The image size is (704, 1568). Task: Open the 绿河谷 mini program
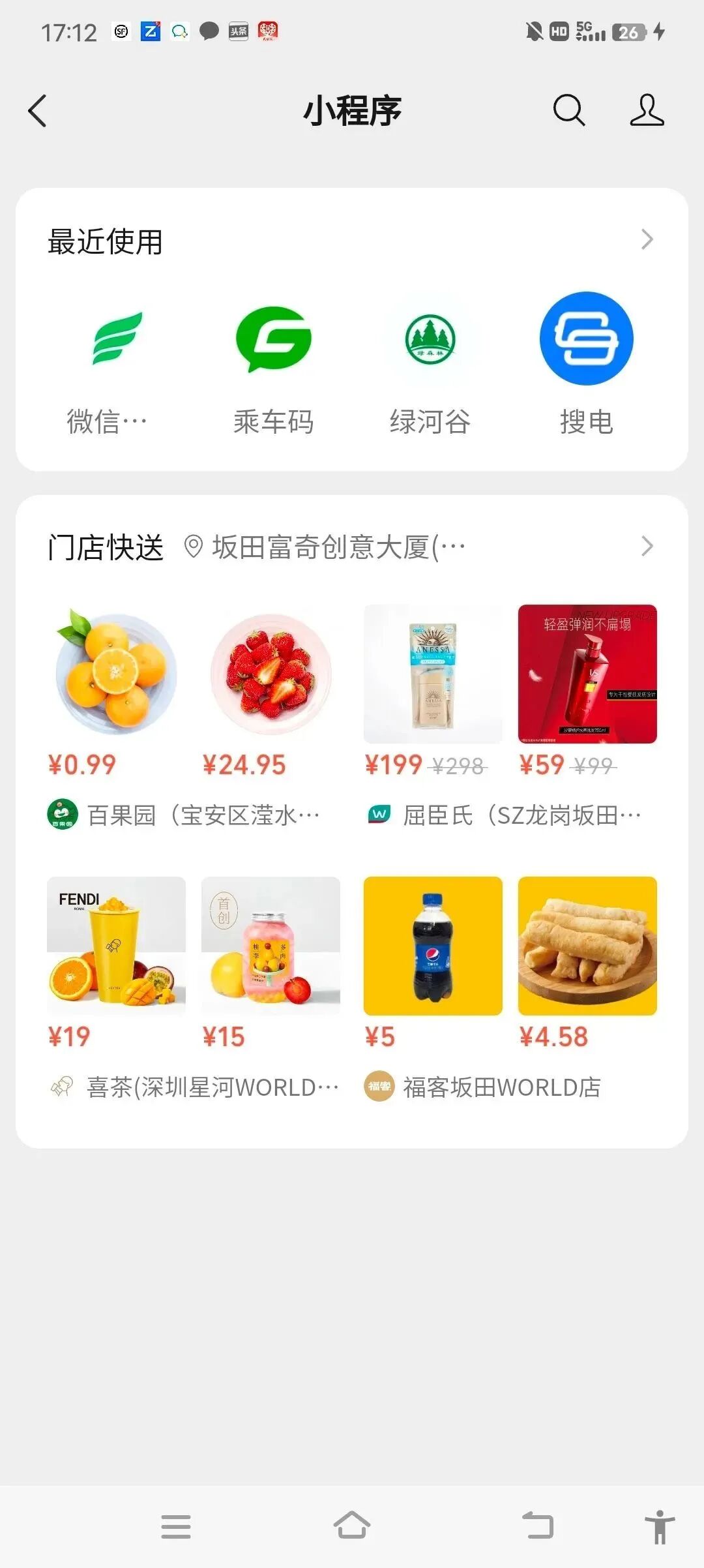pyautogui.click(x=430, y=339)
